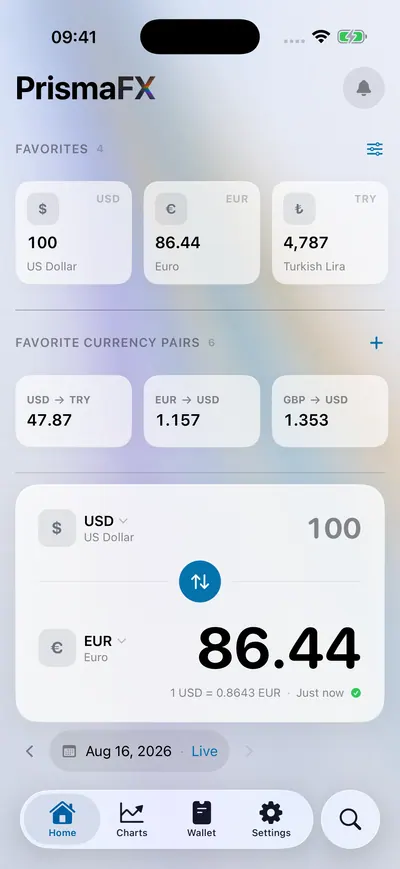Open the notifications bell
The height and width of the screenshot is (869, 400).
(363, 88)
